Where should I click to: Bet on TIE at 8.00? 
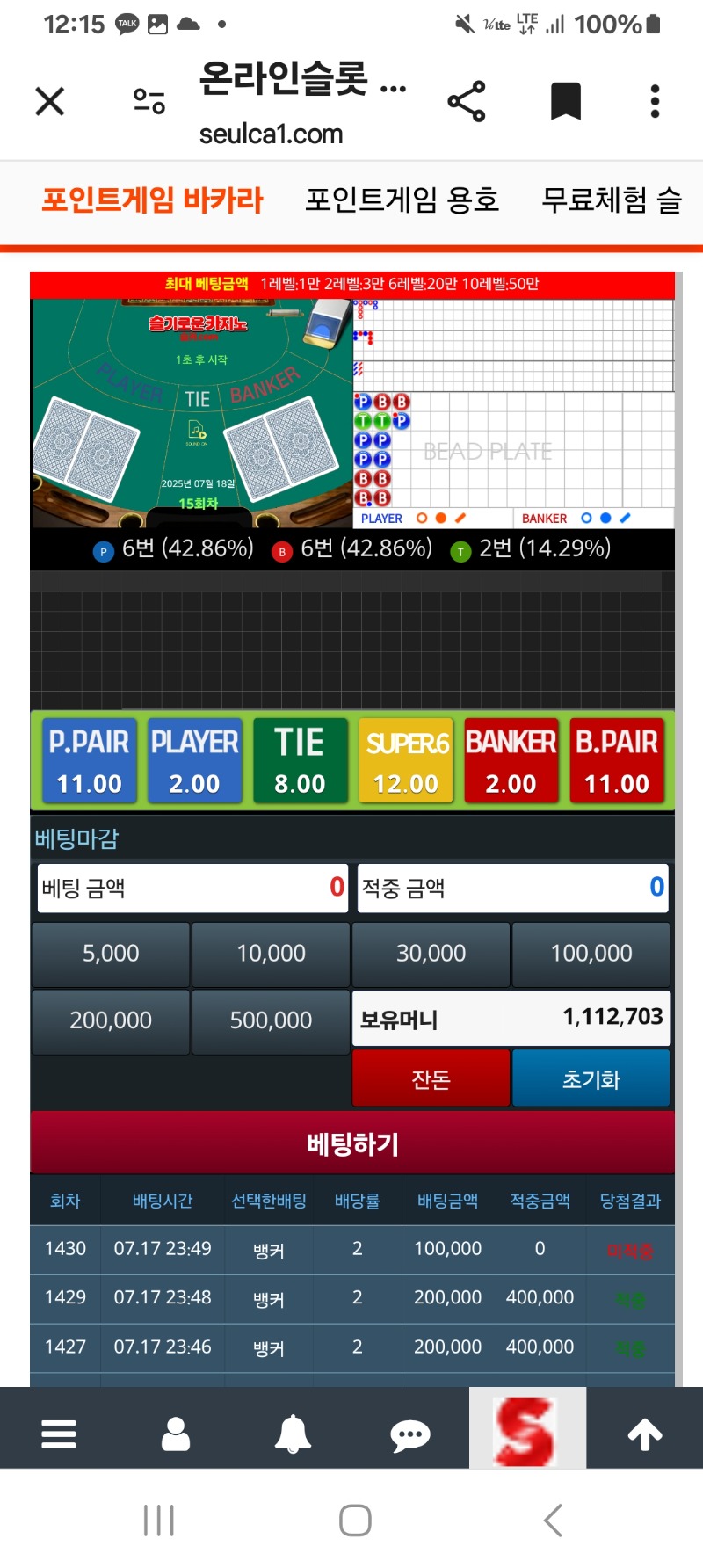click(300, 760)
